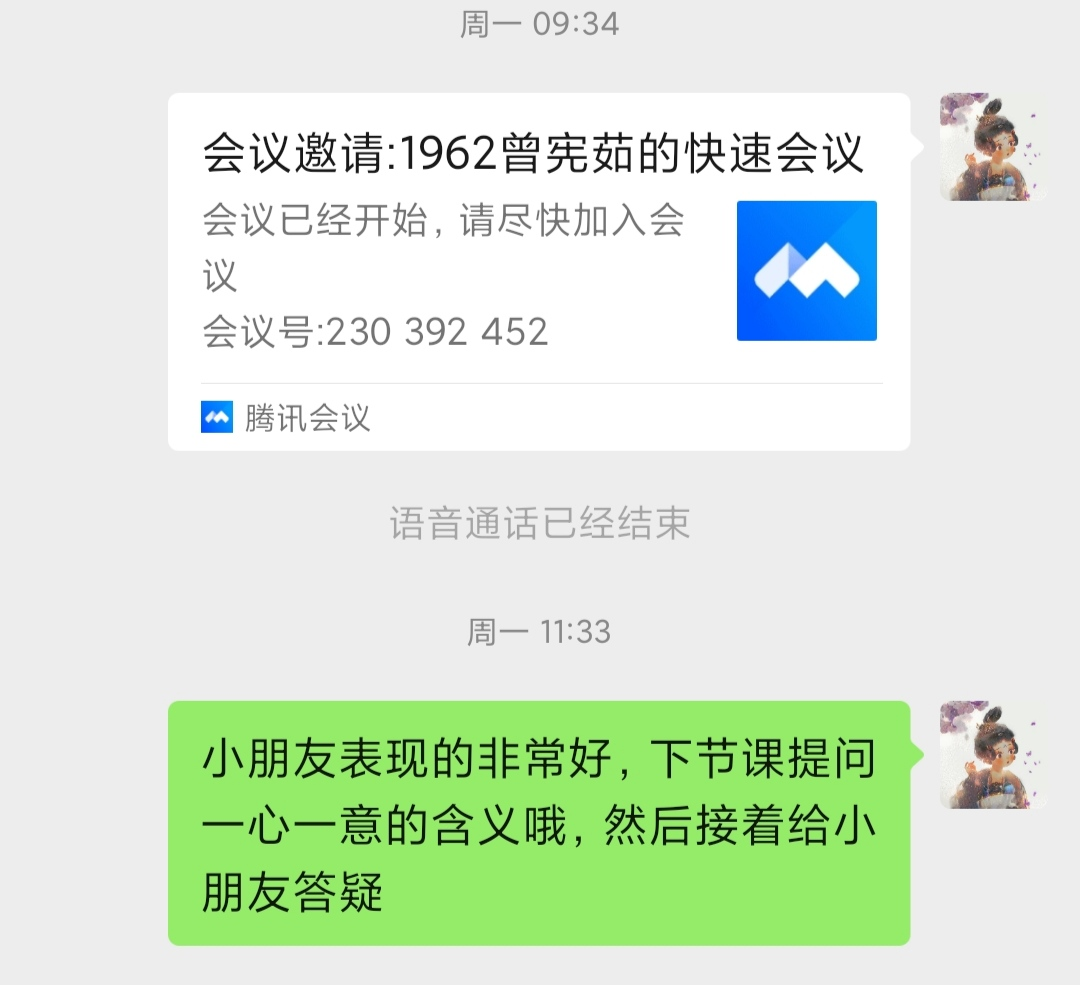Viewport: 1080px width, 985px height.
Task: Tap the avatar beside the green message
Action: click(x=992, y=755)
